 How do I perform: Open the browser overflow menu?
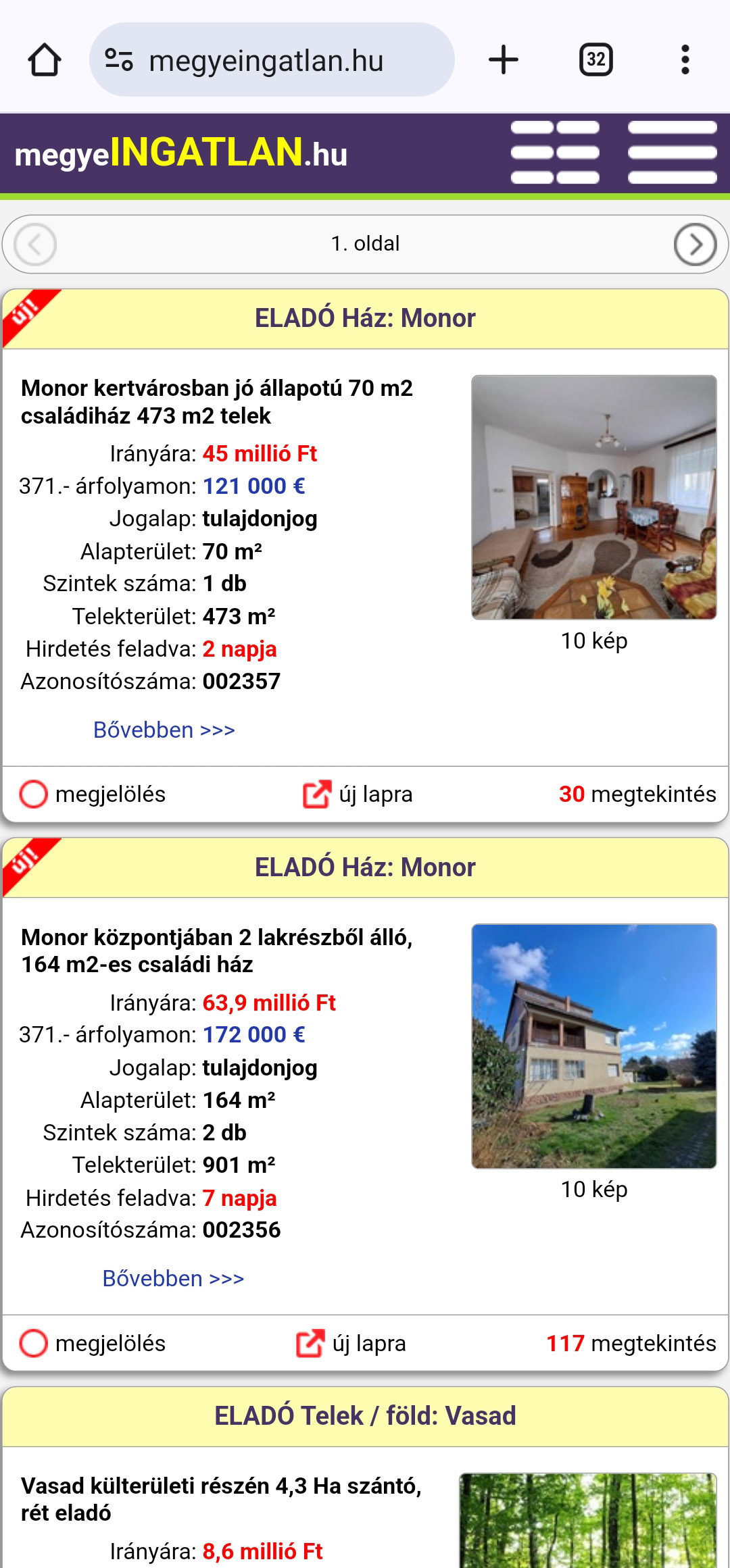click(x=685, y=60)
